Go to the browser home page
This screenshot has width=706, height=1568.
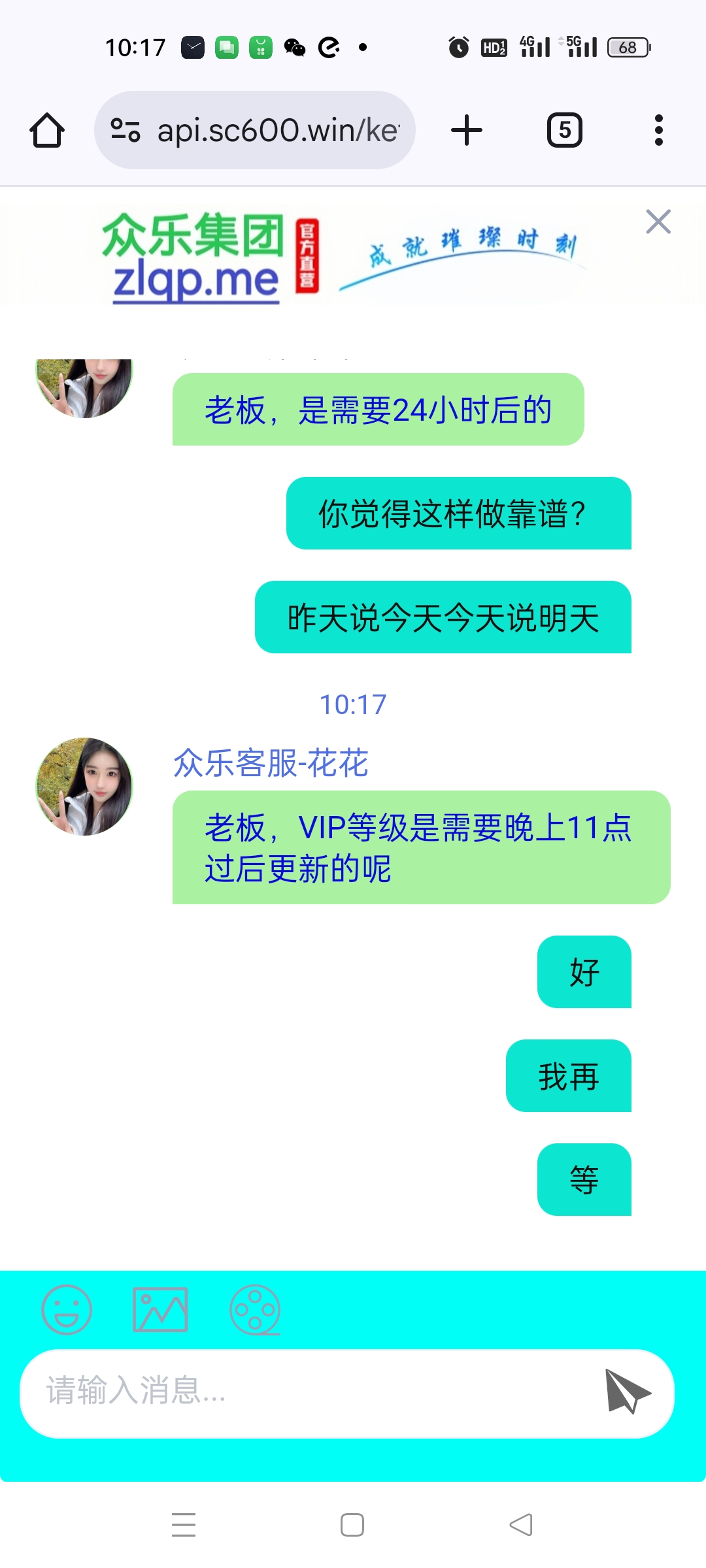point(47,130)
